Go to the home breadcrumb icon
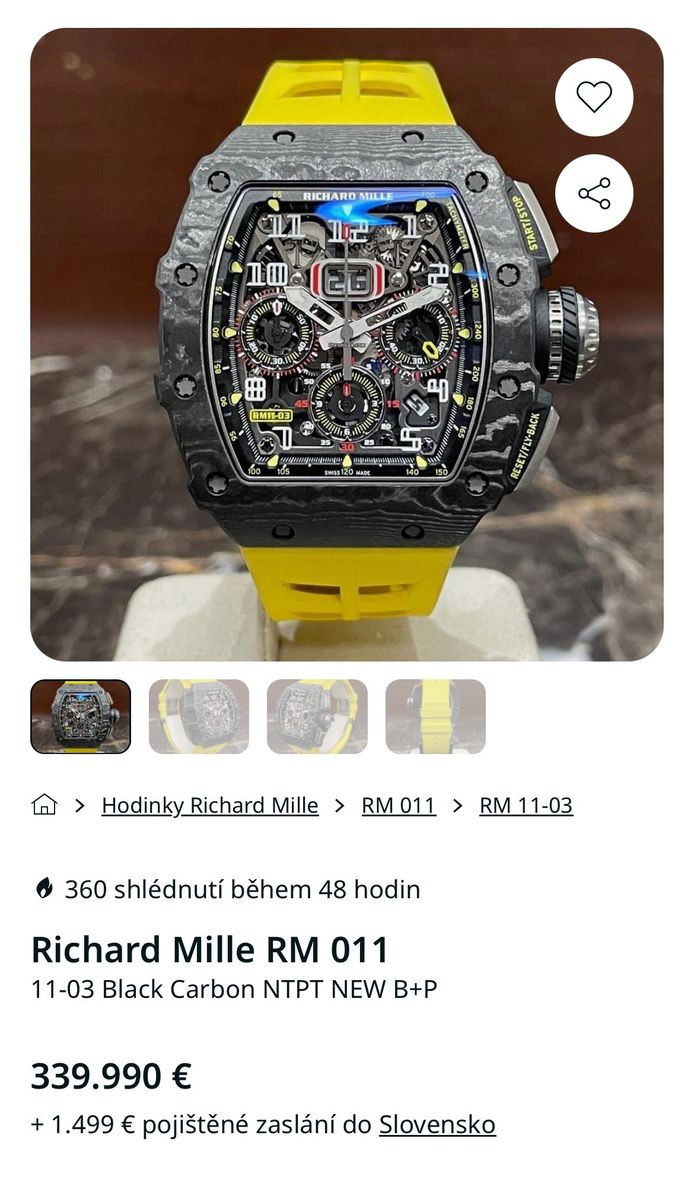This screenshot has width=694, height=1183. (x=45, y=805)
